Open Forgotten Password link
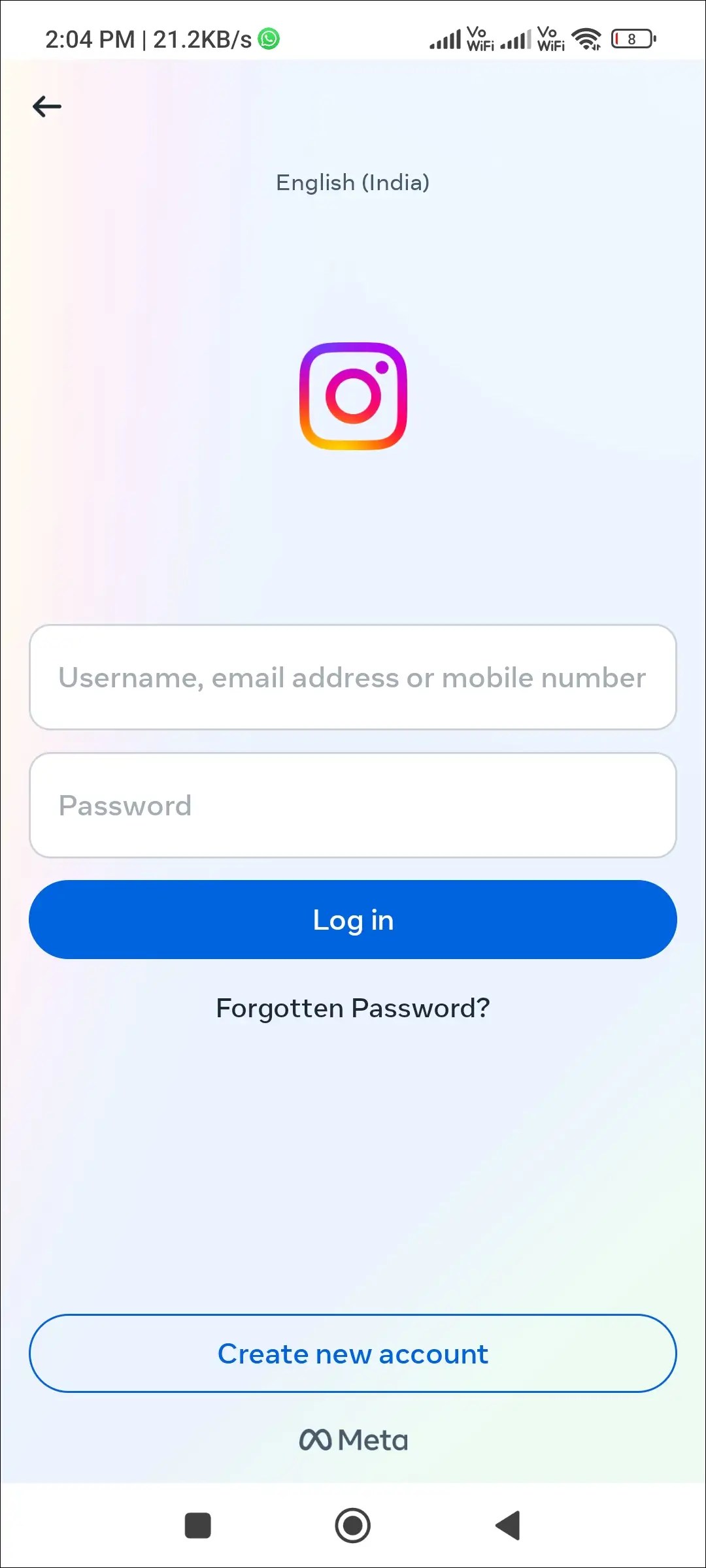The width and height of the screenshot is (706, 1568). [x=353, y=1007]
